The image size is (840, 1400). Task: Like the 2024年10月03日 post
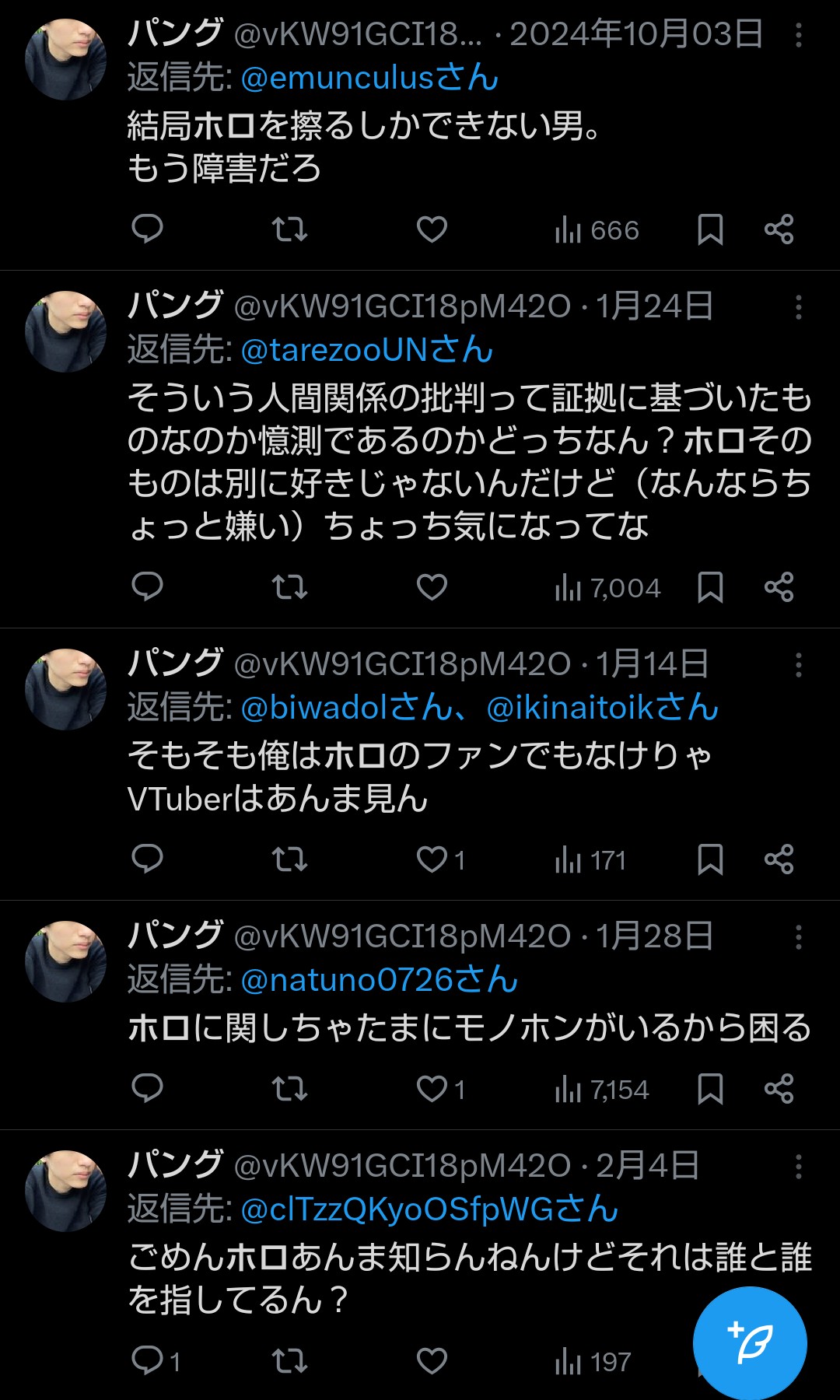click(x=432, y=229)
